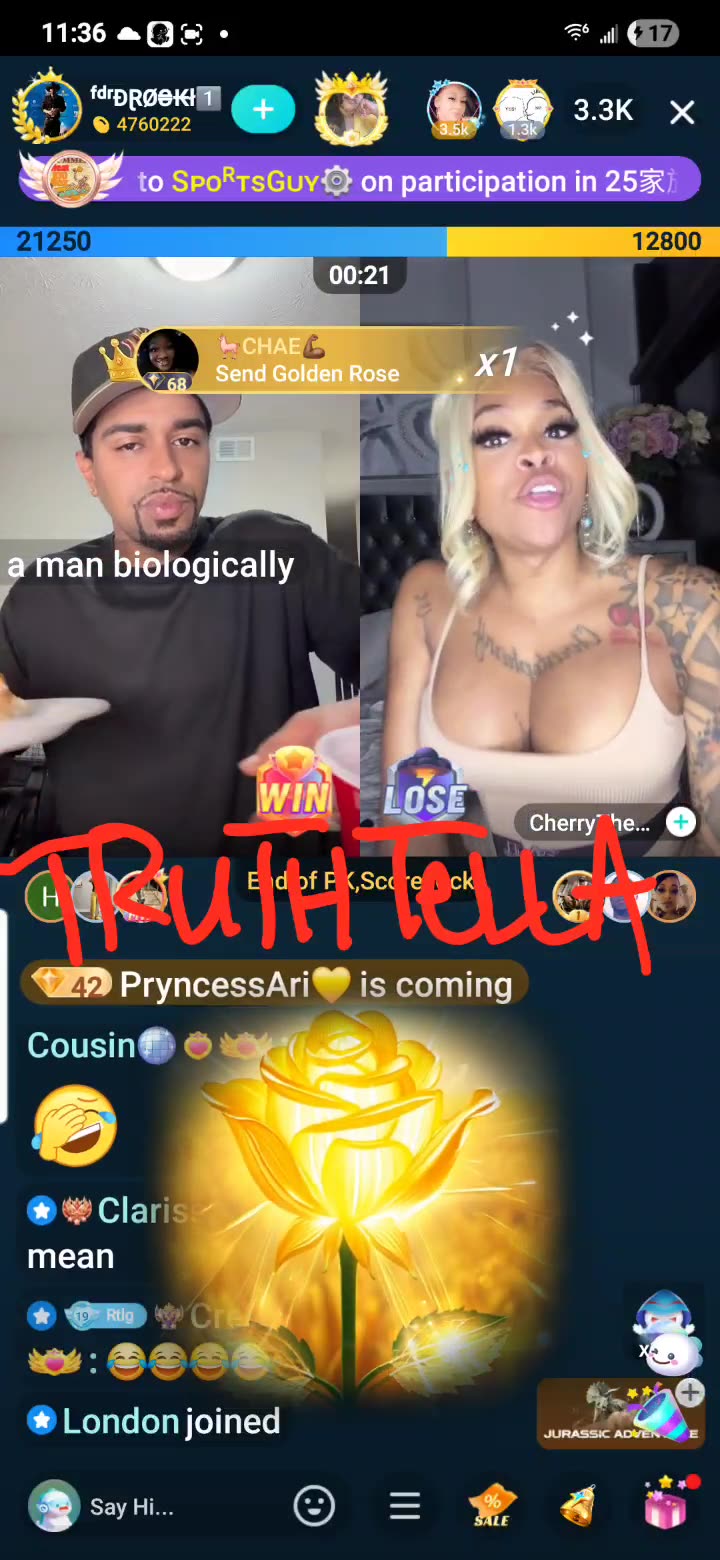This screenshot has height=1560, width=720.
Task: Open the SportsGuy participation banner
Action: (x=360, y=181)
